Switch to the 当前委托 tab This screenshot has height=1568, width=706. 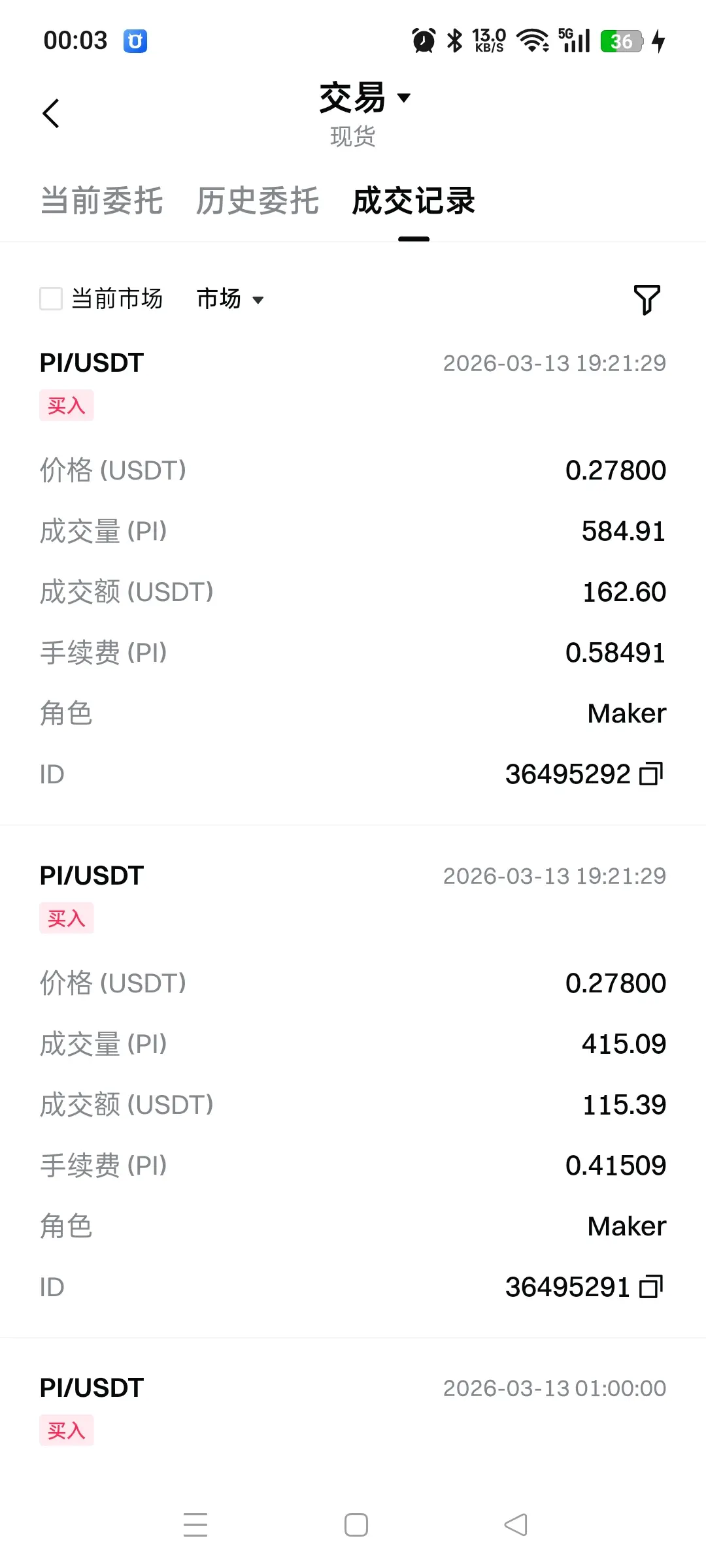point(101,201)
